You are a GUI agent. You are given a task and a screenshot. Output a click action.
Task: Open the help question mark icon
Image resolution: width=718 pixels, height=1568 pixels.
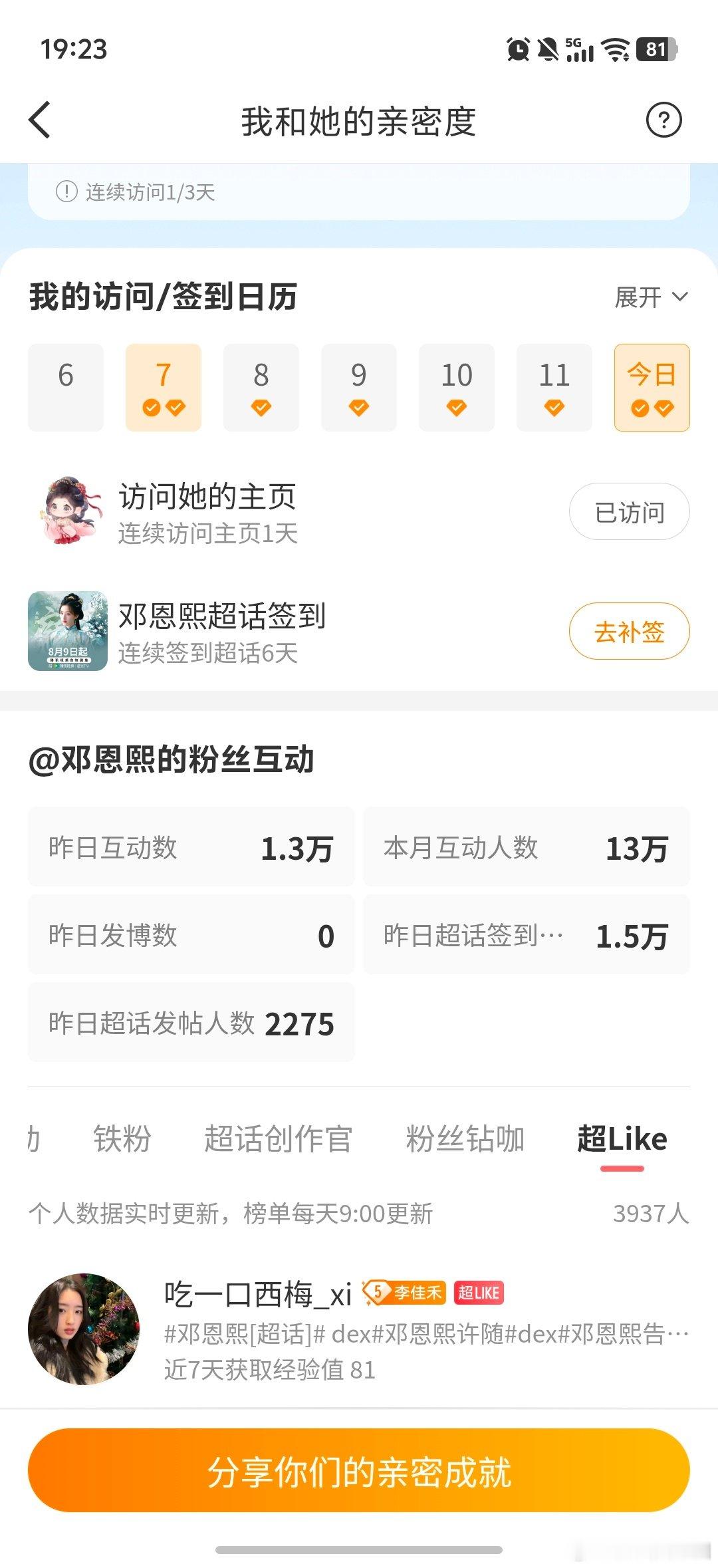[x=663, y=120]
